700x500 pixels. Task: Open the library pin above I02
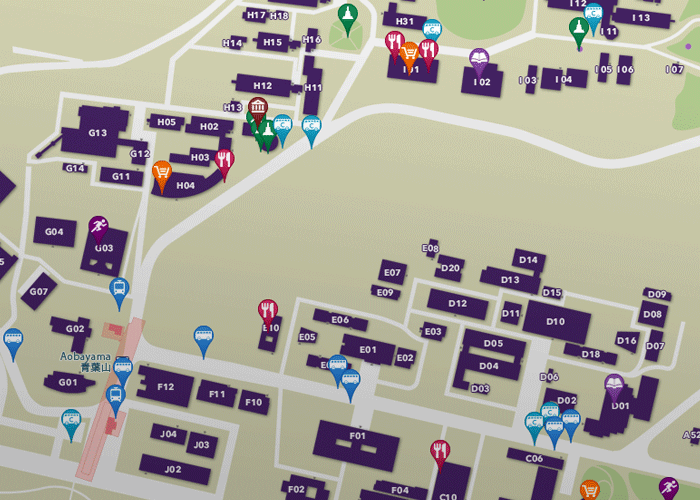479,58
